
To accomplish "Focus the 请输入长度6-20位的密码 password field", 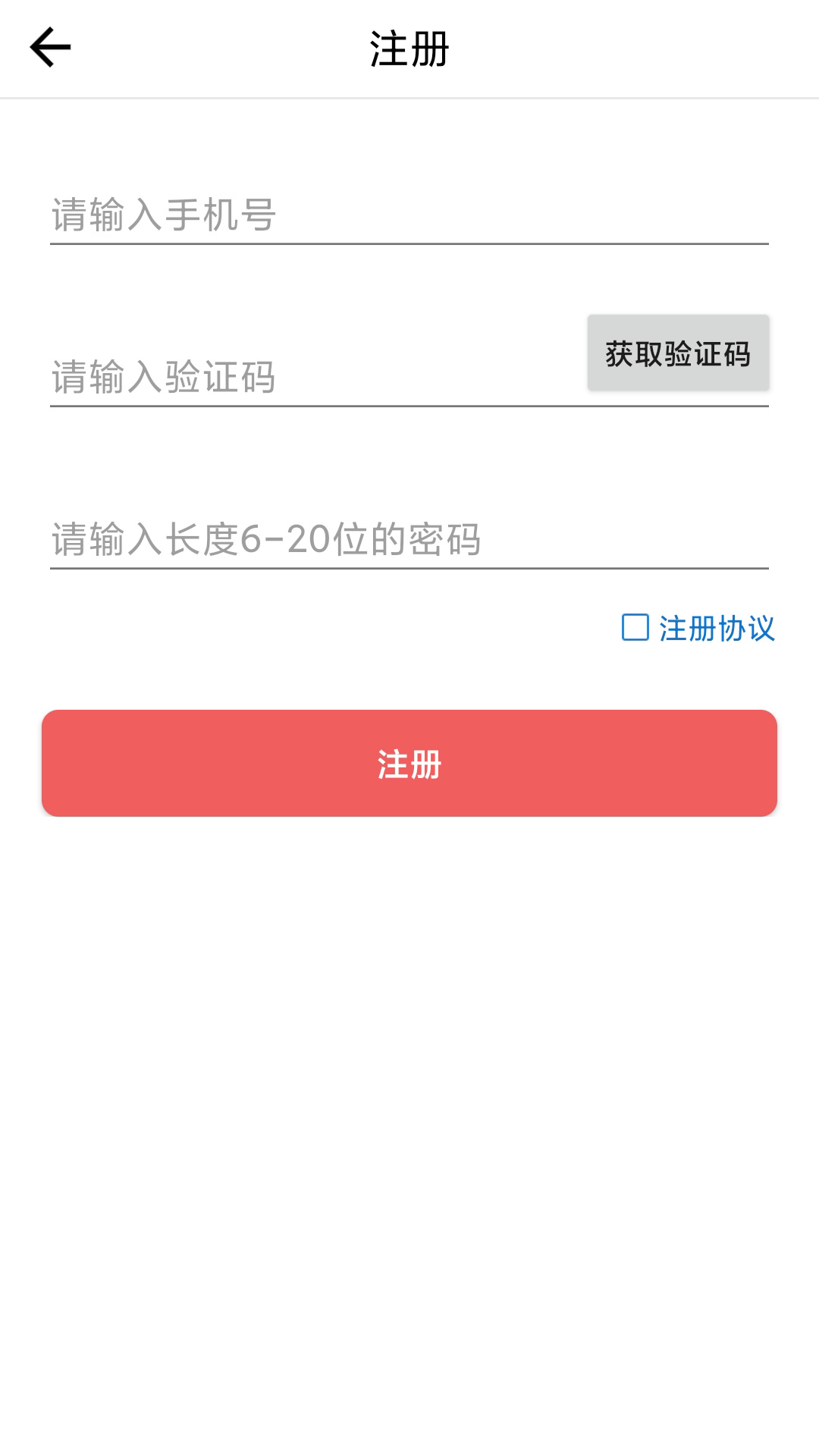I will (x=303, y=538).
